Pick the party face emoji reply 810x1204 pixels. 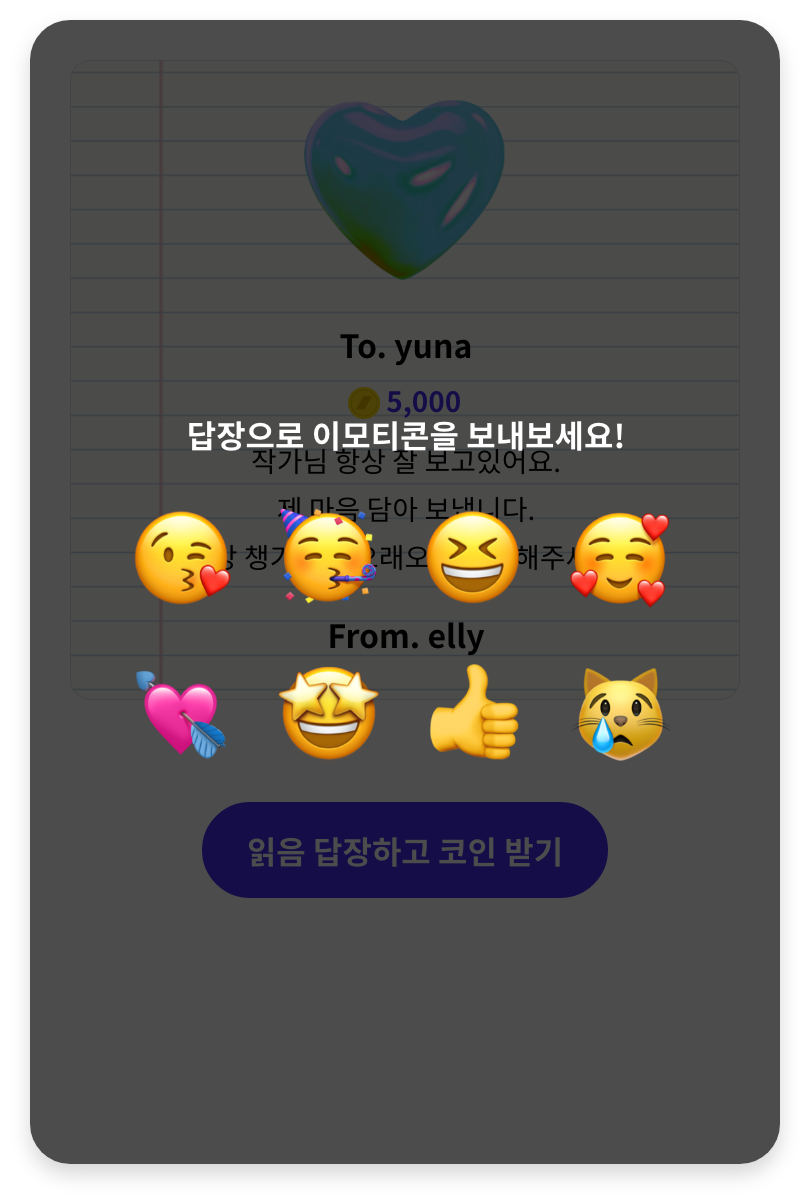(x=327, y=558)
